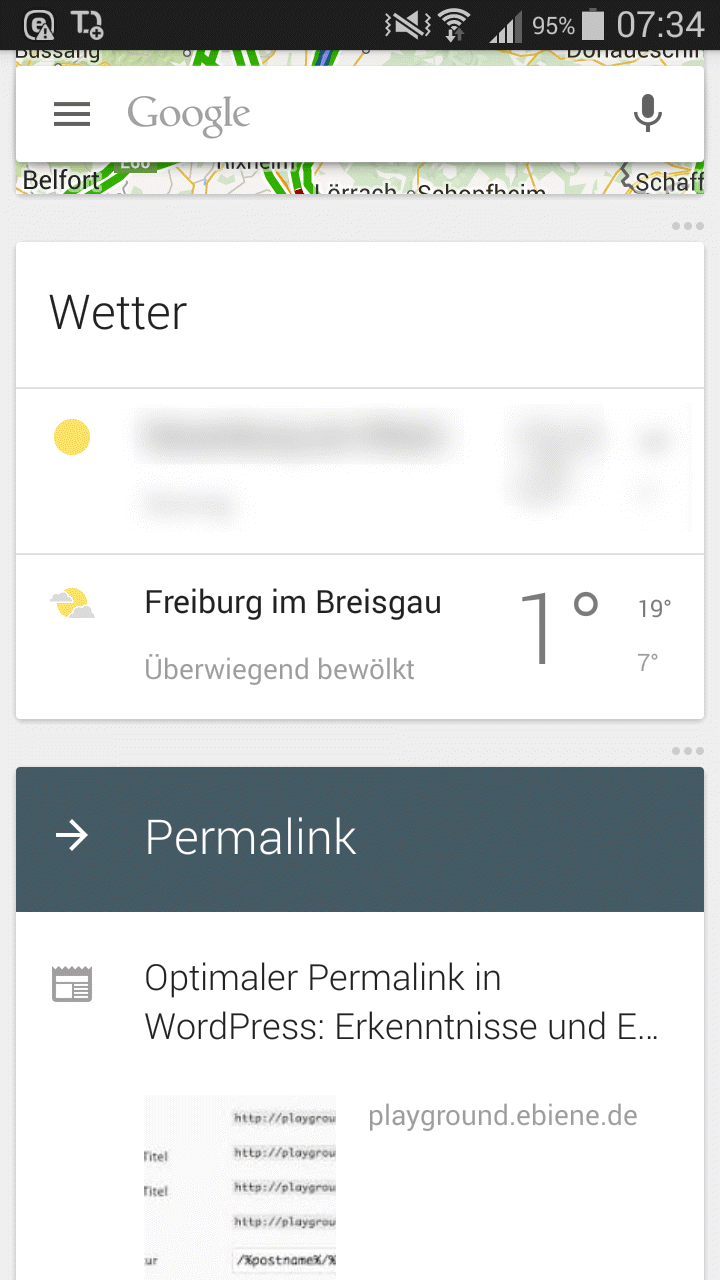Open overflow dots above Wetter card
The height and width of the screenshot is (1280, 720).
pyautogui.click(x=687, y=226)
